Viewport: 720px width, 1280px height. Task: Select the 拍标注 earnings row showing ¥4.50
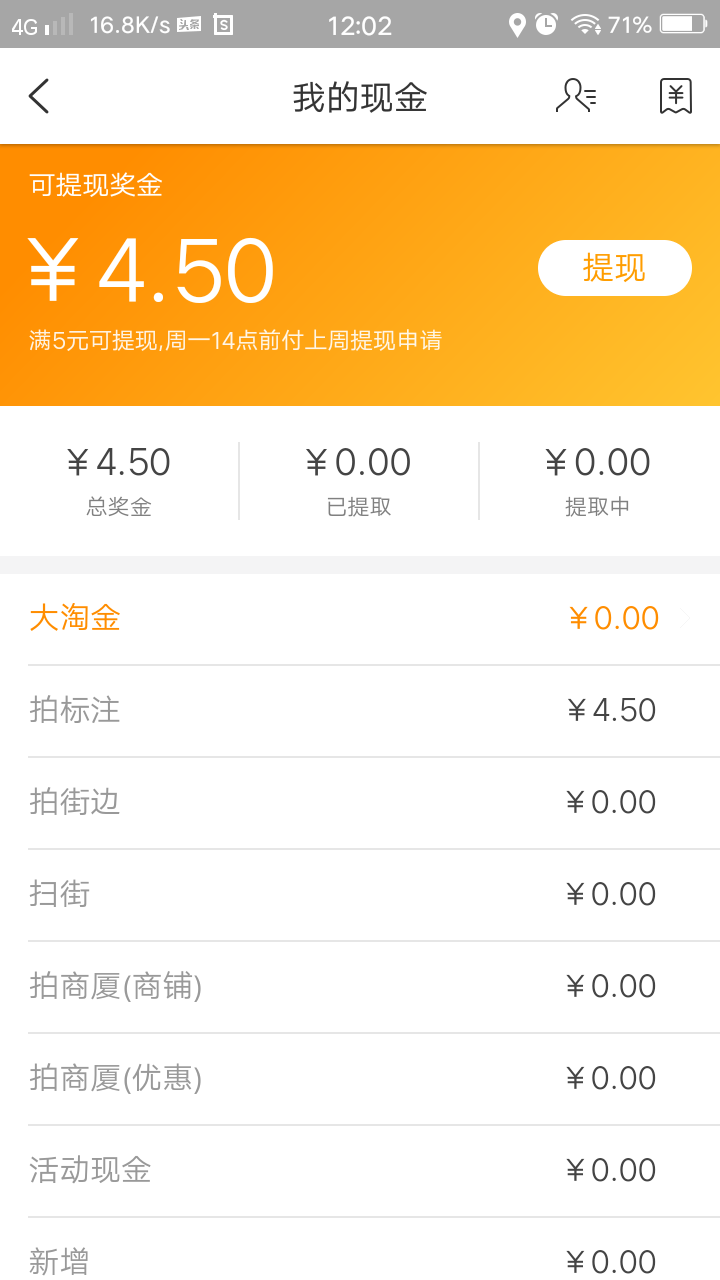360,710
